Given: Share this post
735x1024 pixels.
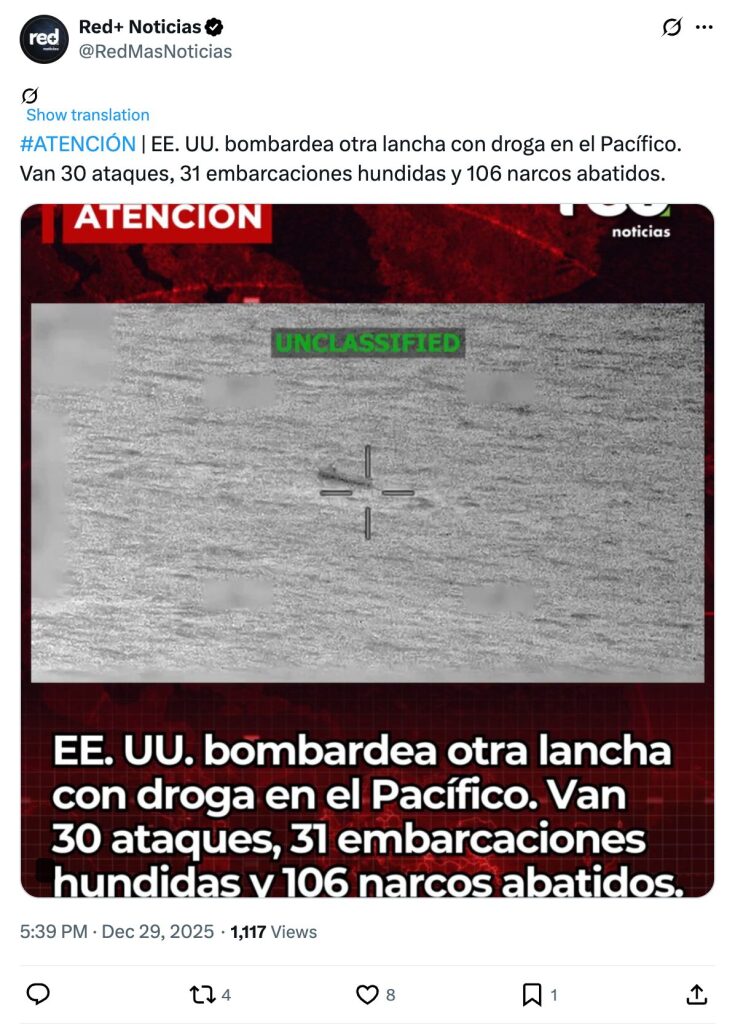Looking at the screenshot, I should [x=697, y=994].
